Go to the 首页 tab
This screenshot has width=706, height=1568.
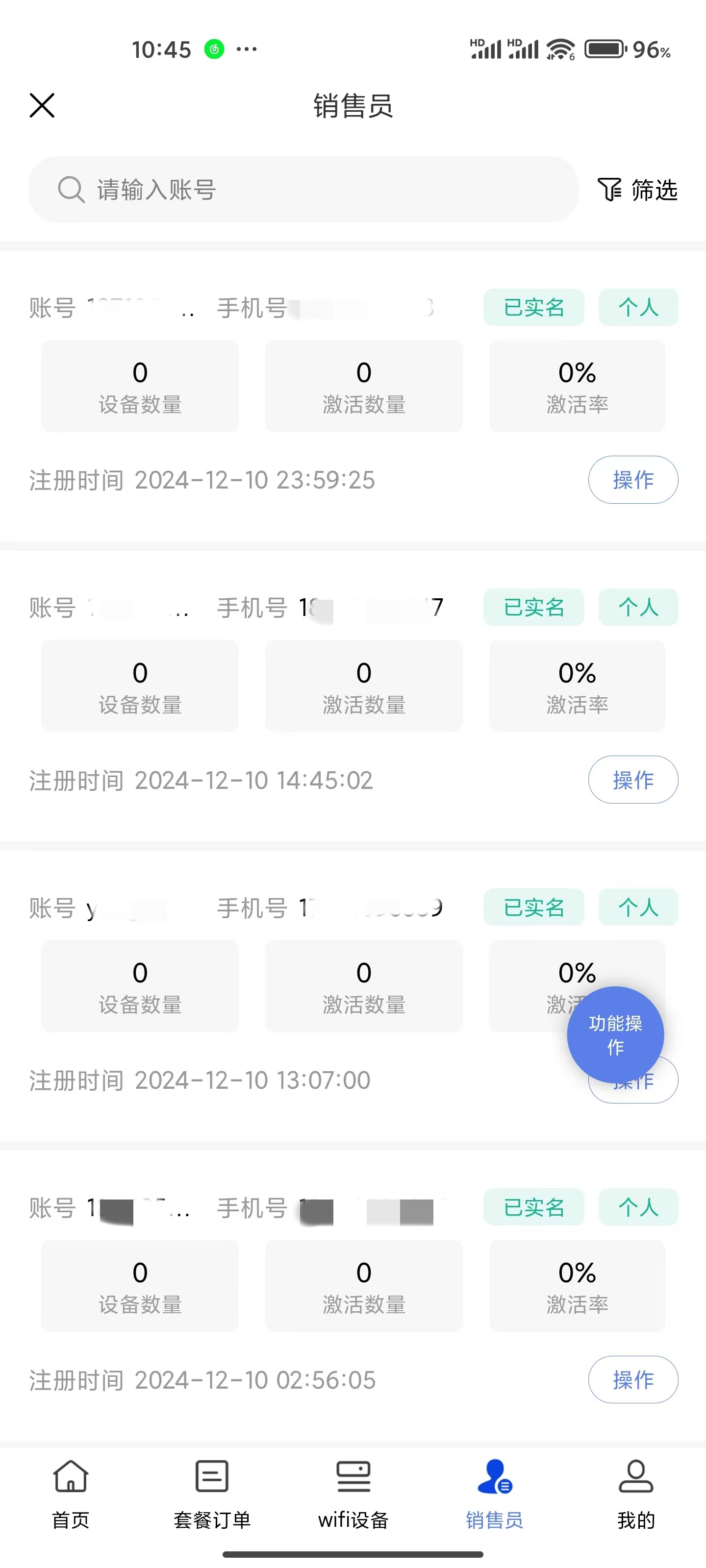tap(71, 1494)
